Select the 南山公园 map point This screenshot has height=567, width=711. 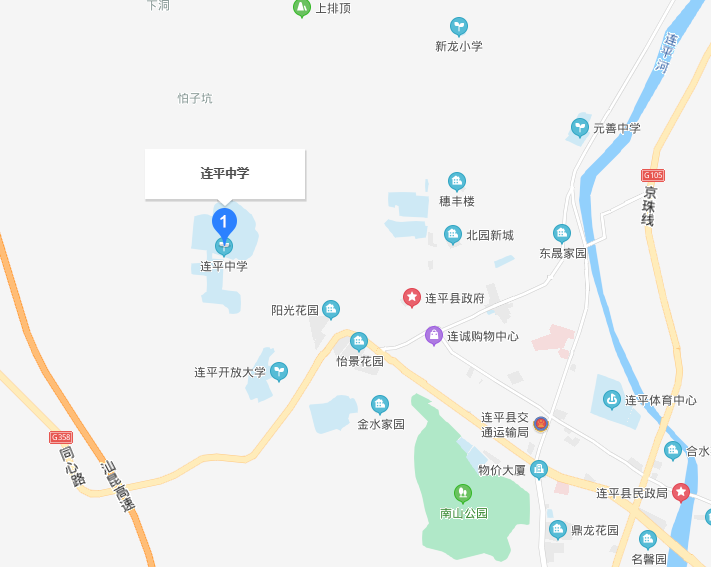pyautogui.click(x=462, y=492)
